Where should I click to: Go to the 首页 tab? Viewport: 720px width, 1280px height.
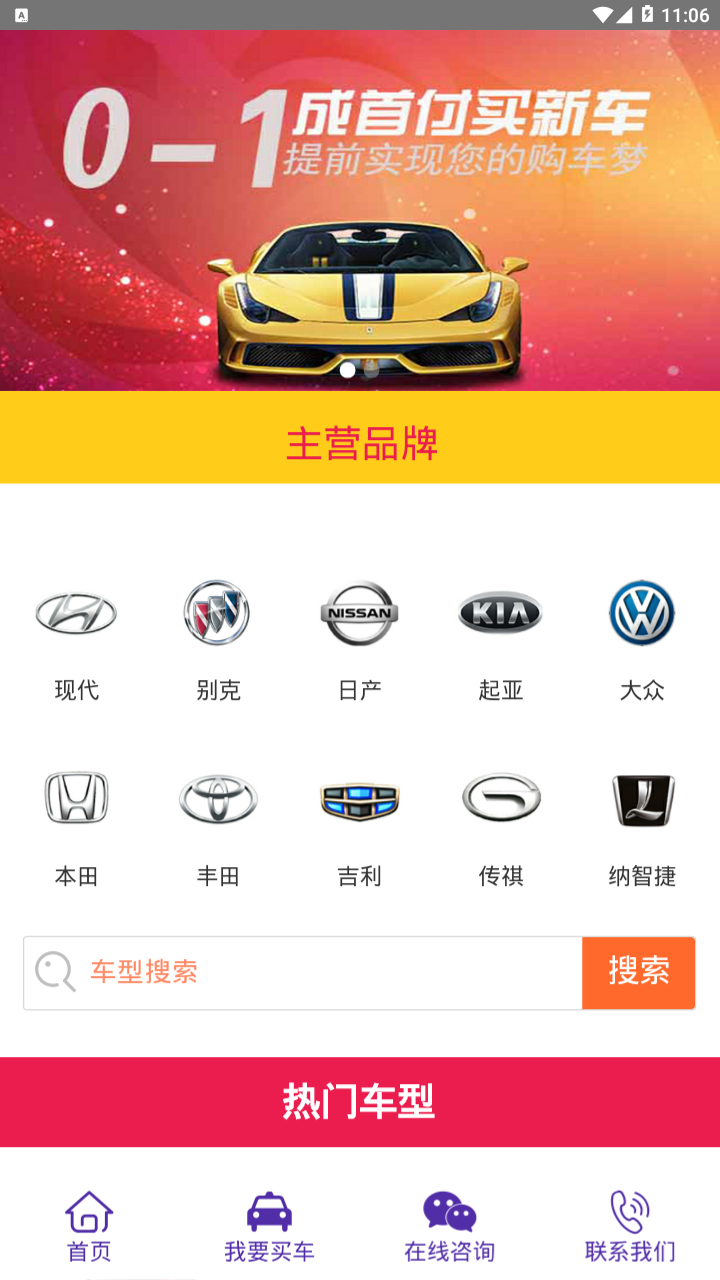89,1226
